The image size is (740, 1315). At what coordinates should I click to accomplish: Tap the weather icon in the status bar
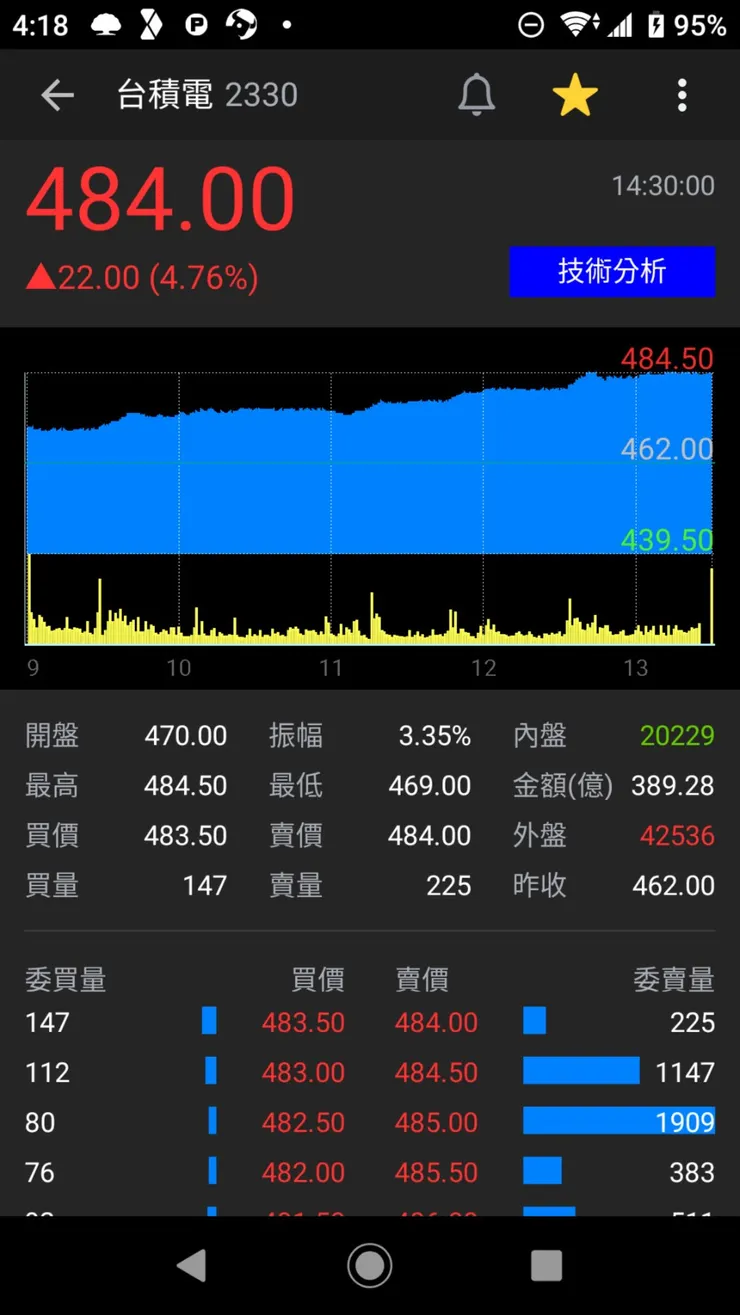[103, 22]
